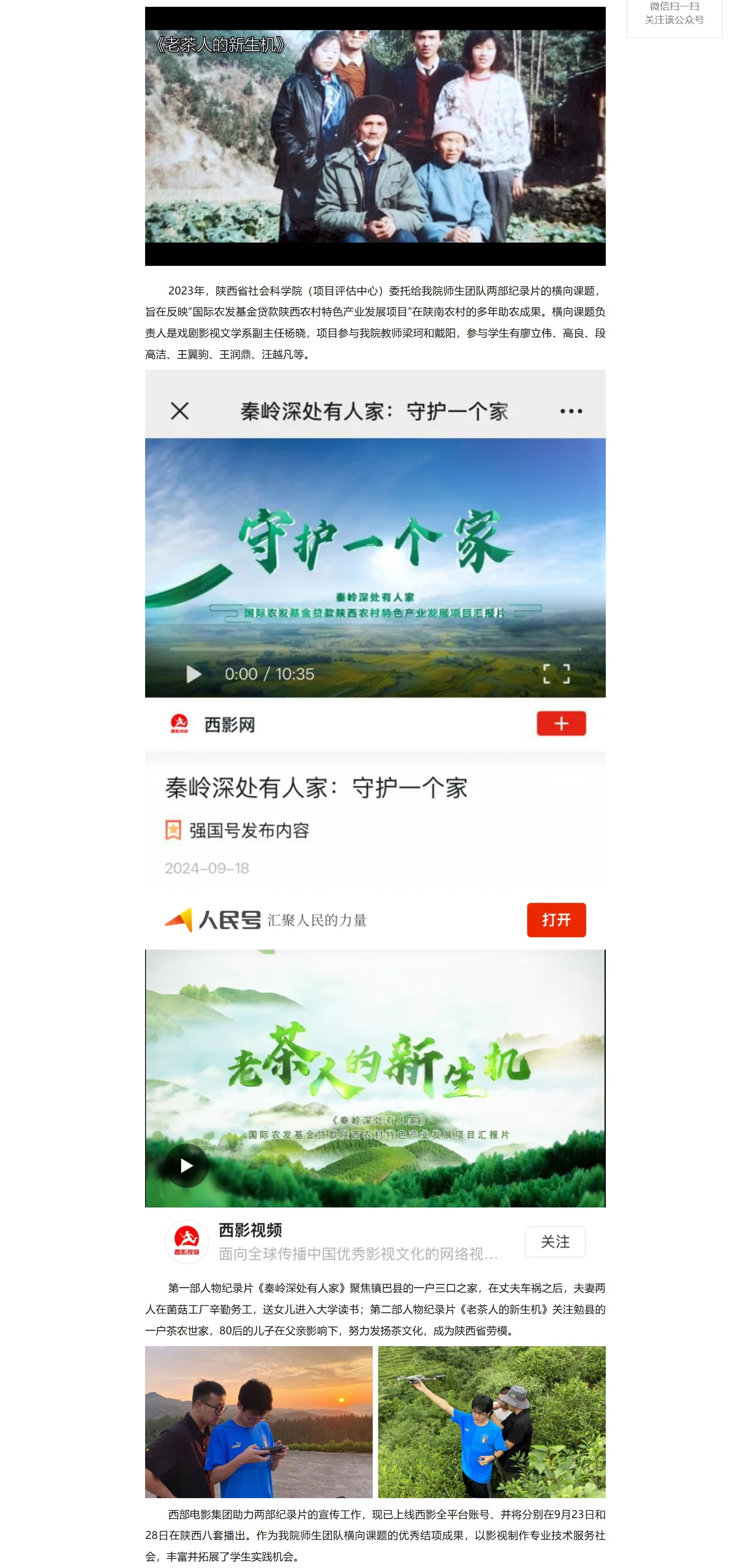Open the 《老茶人的新生机》 family photo at the top
The width and height of the screenshot is (740, 1568).
[375, 136]
